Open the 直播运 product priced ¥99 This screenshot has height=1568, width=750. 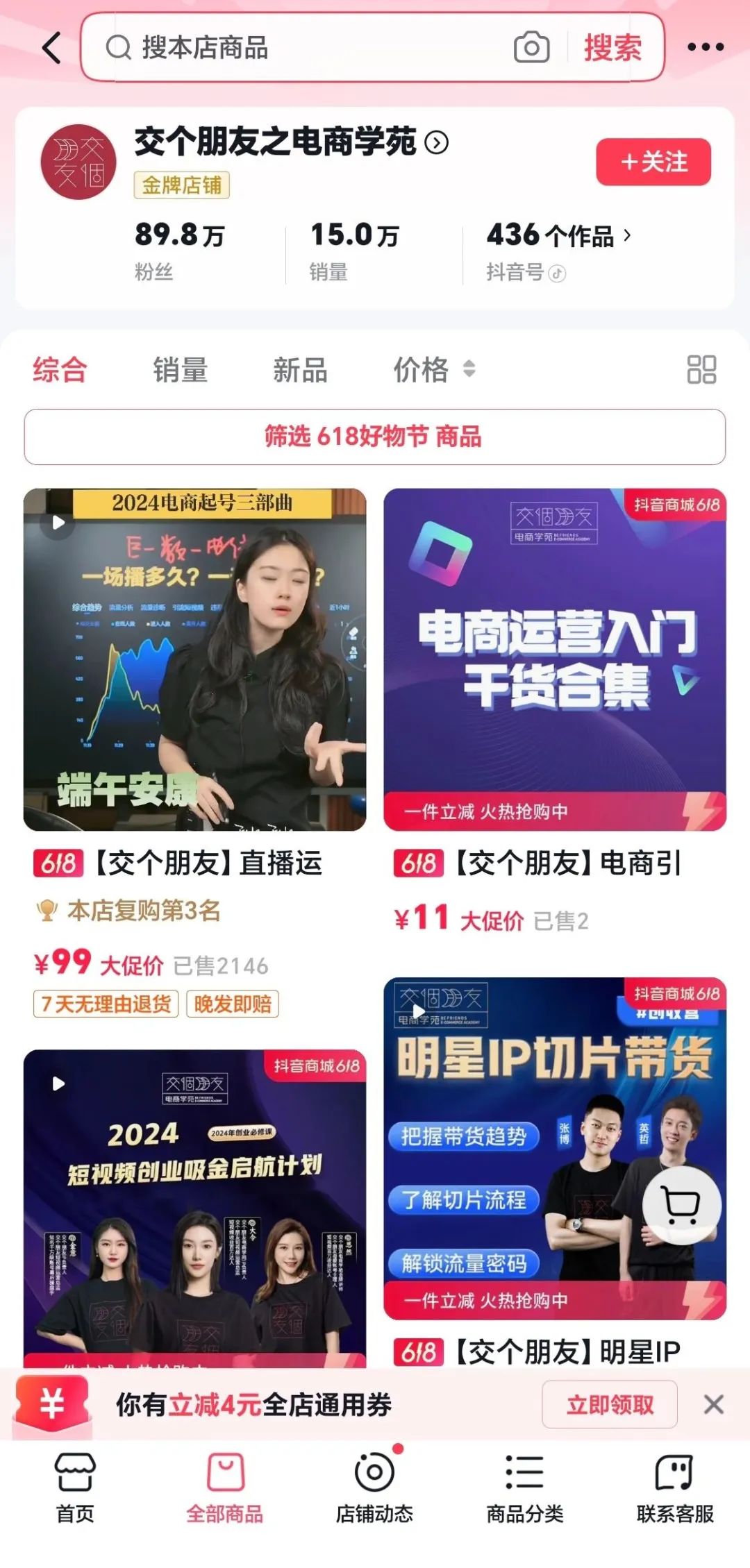[x=194, y=659]
